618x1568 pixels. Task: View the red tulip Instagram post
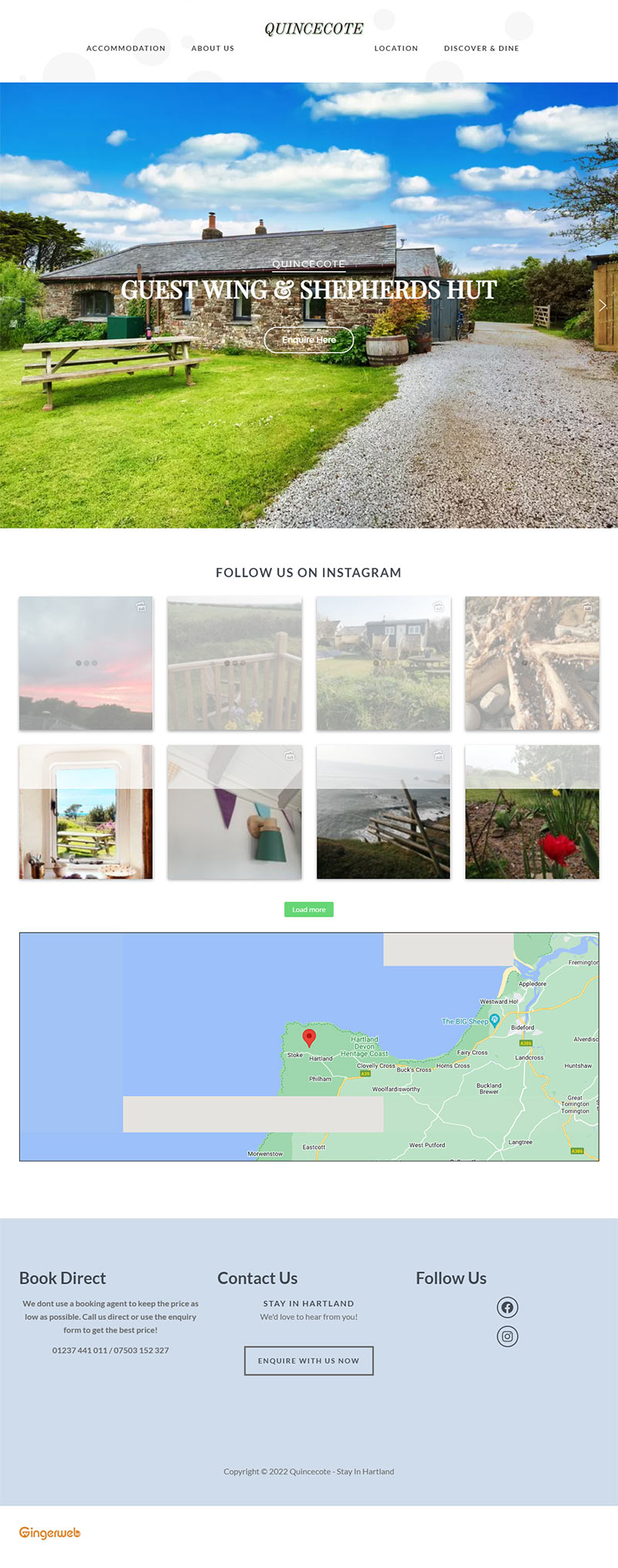click(531, 812)
